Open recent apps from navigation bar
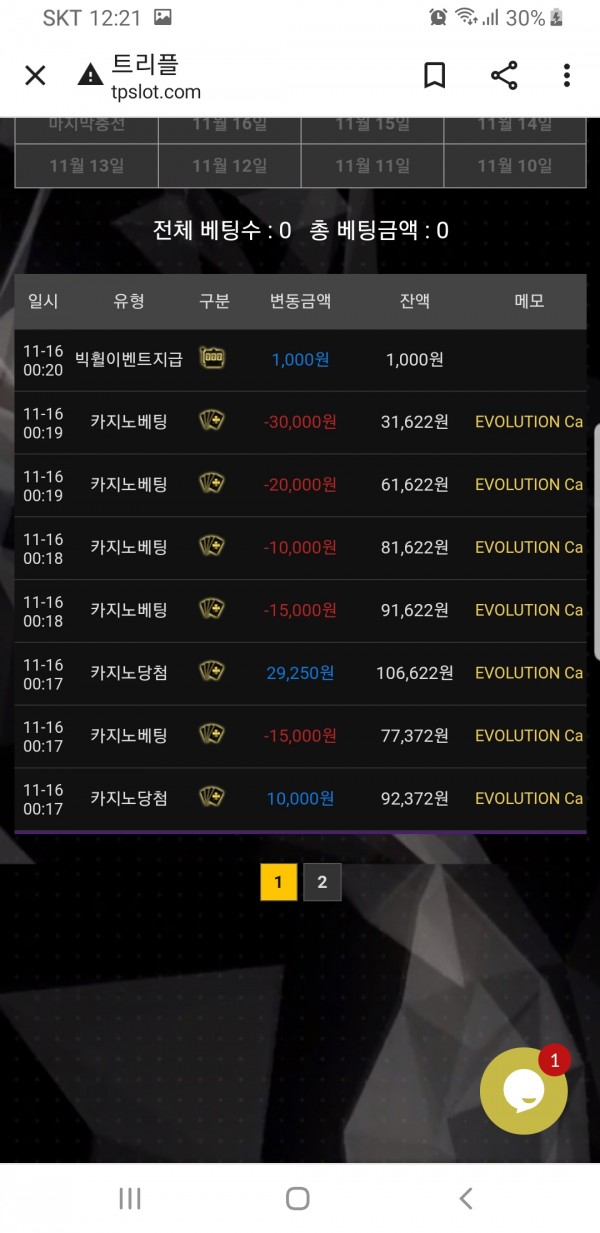The image size is (600, 1233). pyautogui.click(x=130, y=1198)
